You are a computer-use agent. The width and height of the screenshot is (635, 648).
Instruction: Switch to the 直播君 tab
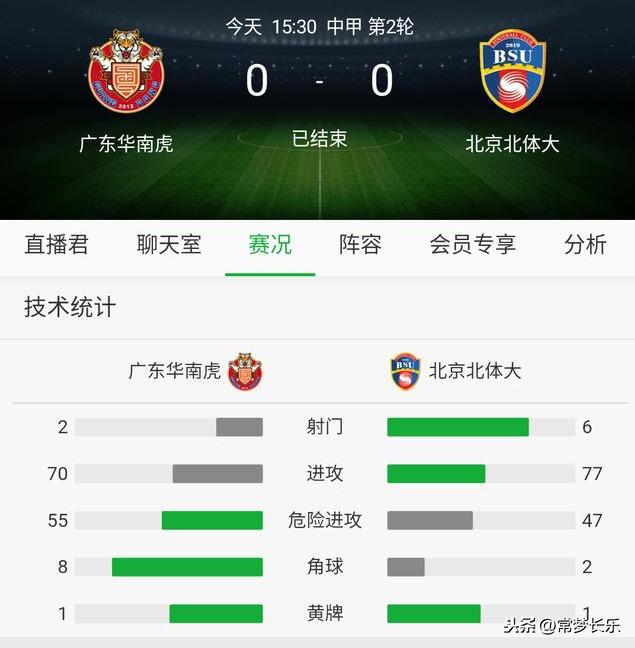[57, 245]
